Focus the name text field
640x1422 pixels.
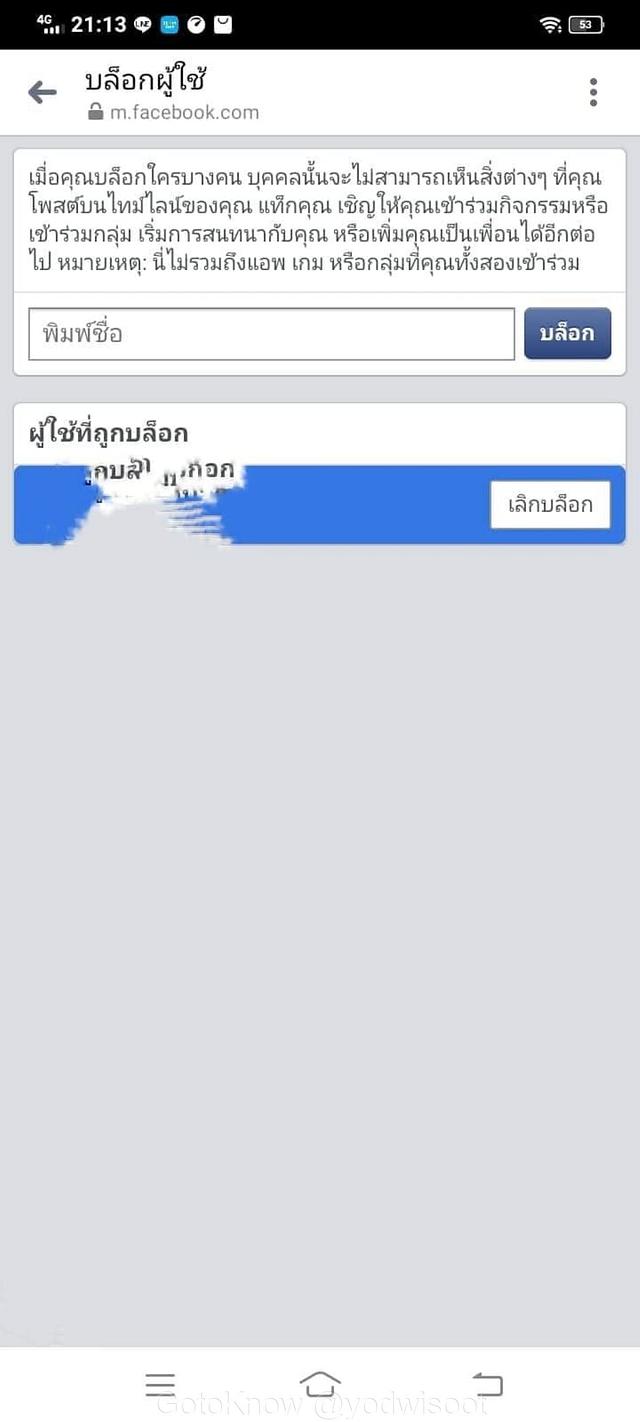(x=271, y=334)
